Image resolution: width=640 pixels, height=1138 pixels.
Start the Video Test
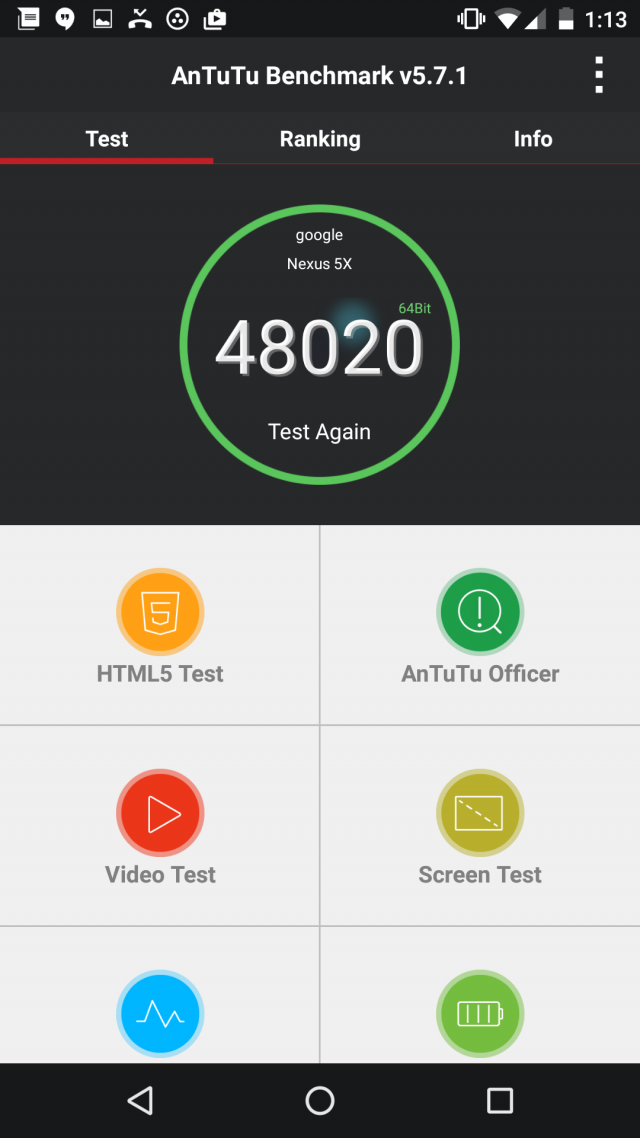(x=160, y=826)
